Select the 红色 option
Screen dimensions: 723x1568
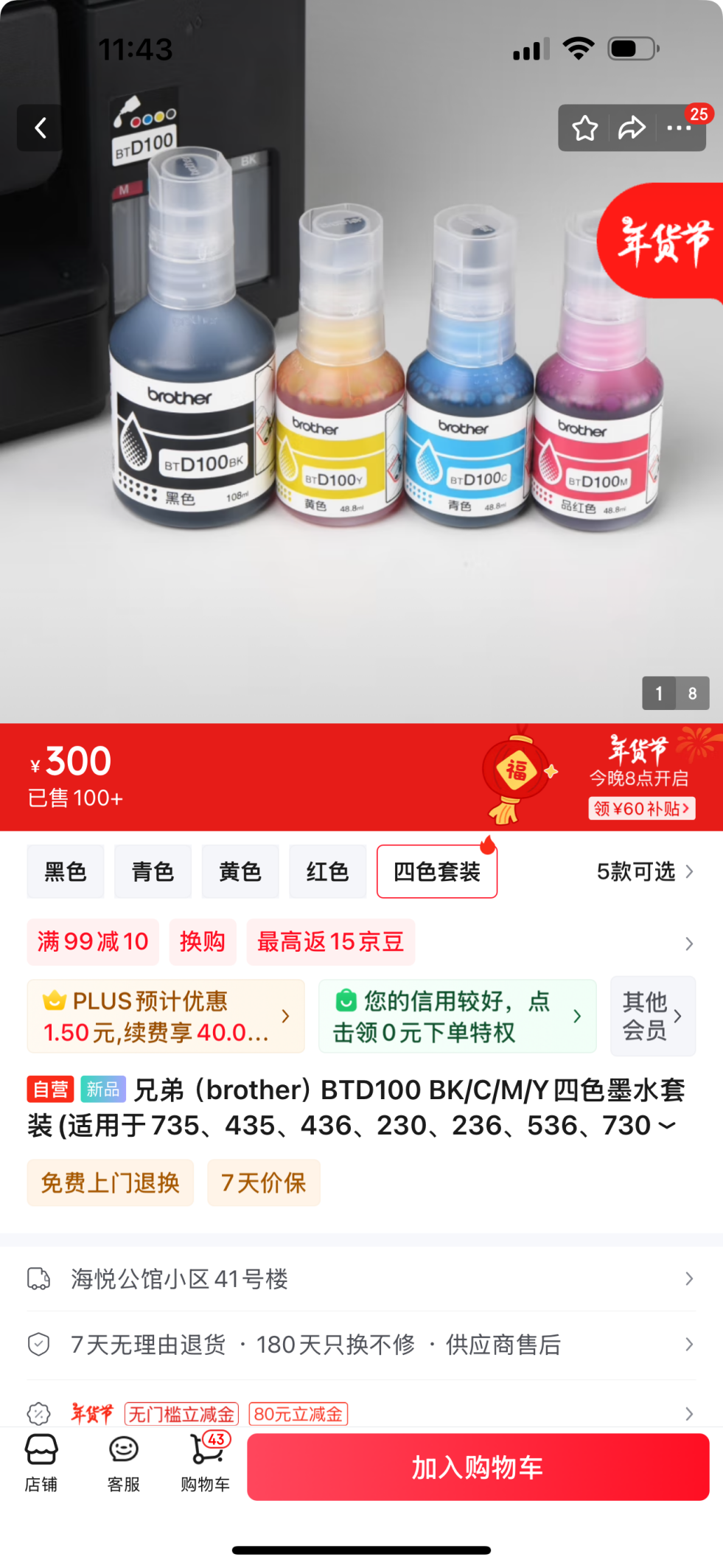(327, 871)
